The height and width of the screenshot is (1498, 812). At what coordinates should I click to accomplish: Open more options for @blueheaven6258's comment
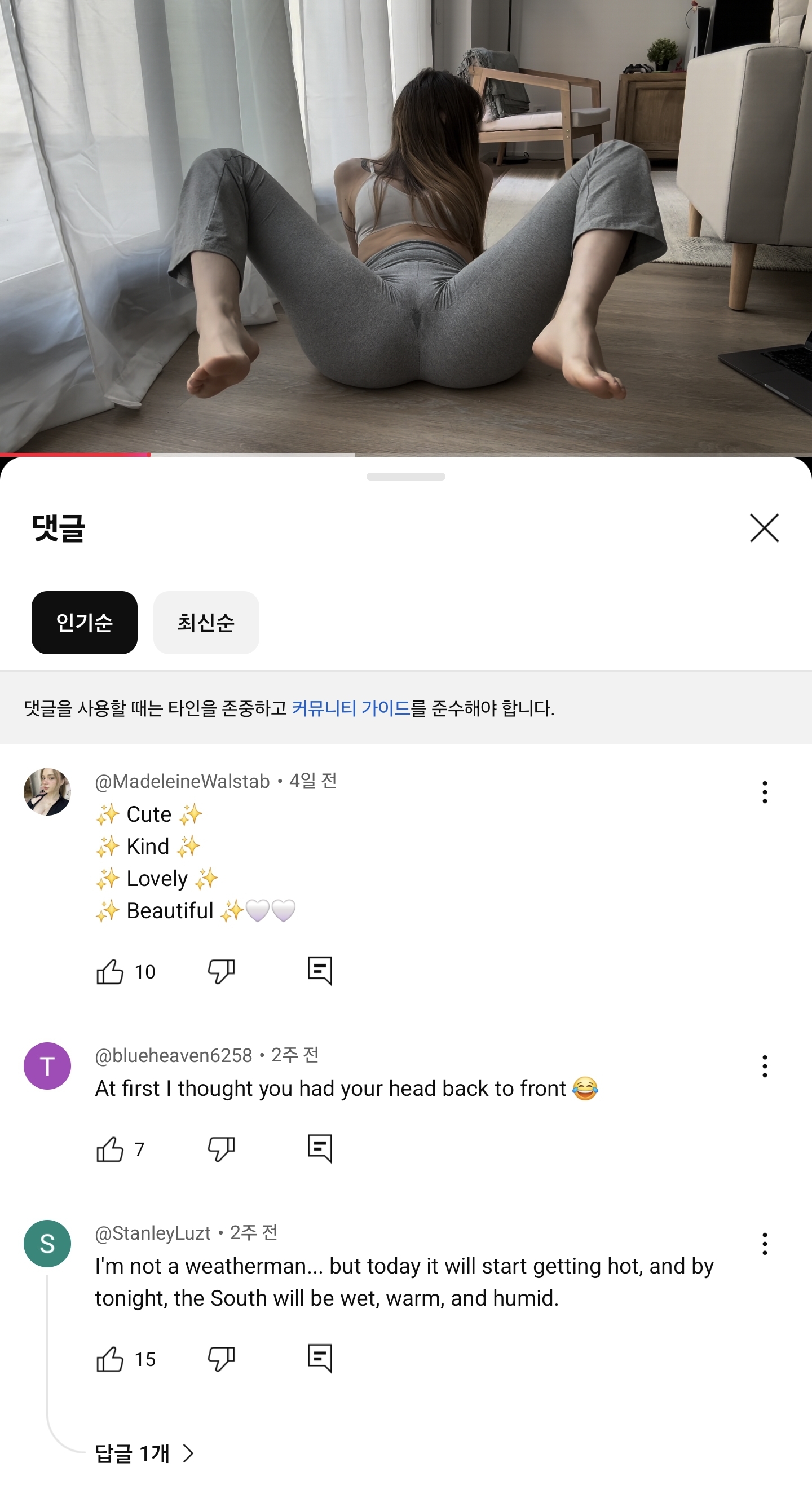click(x=764, y=1066)
